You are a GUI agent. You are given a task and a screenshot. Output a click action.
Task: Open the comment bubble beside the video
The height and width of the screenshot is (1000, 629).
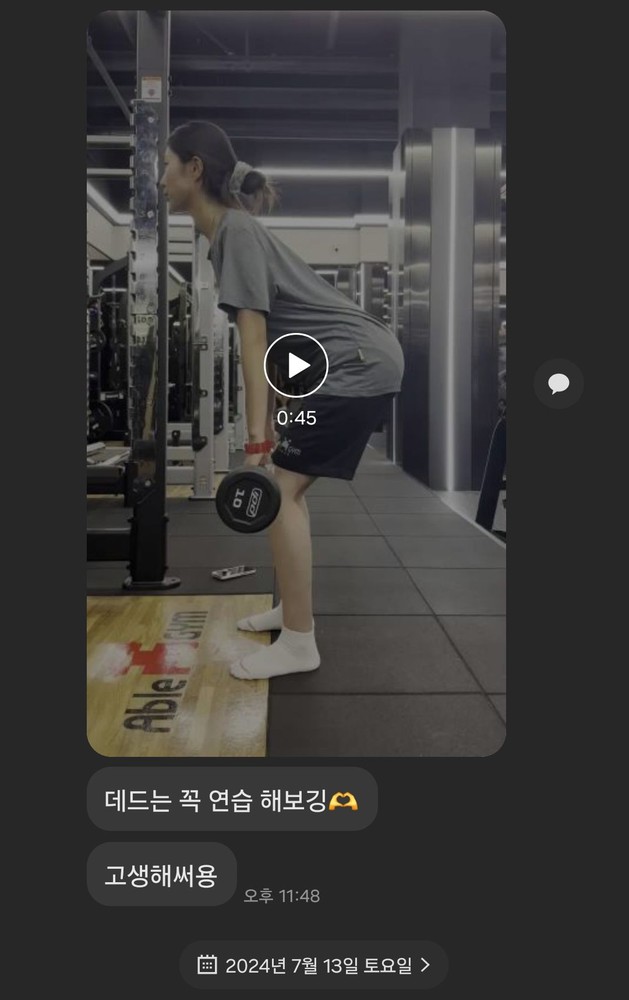pyautogui.click(x=558, y=383)
